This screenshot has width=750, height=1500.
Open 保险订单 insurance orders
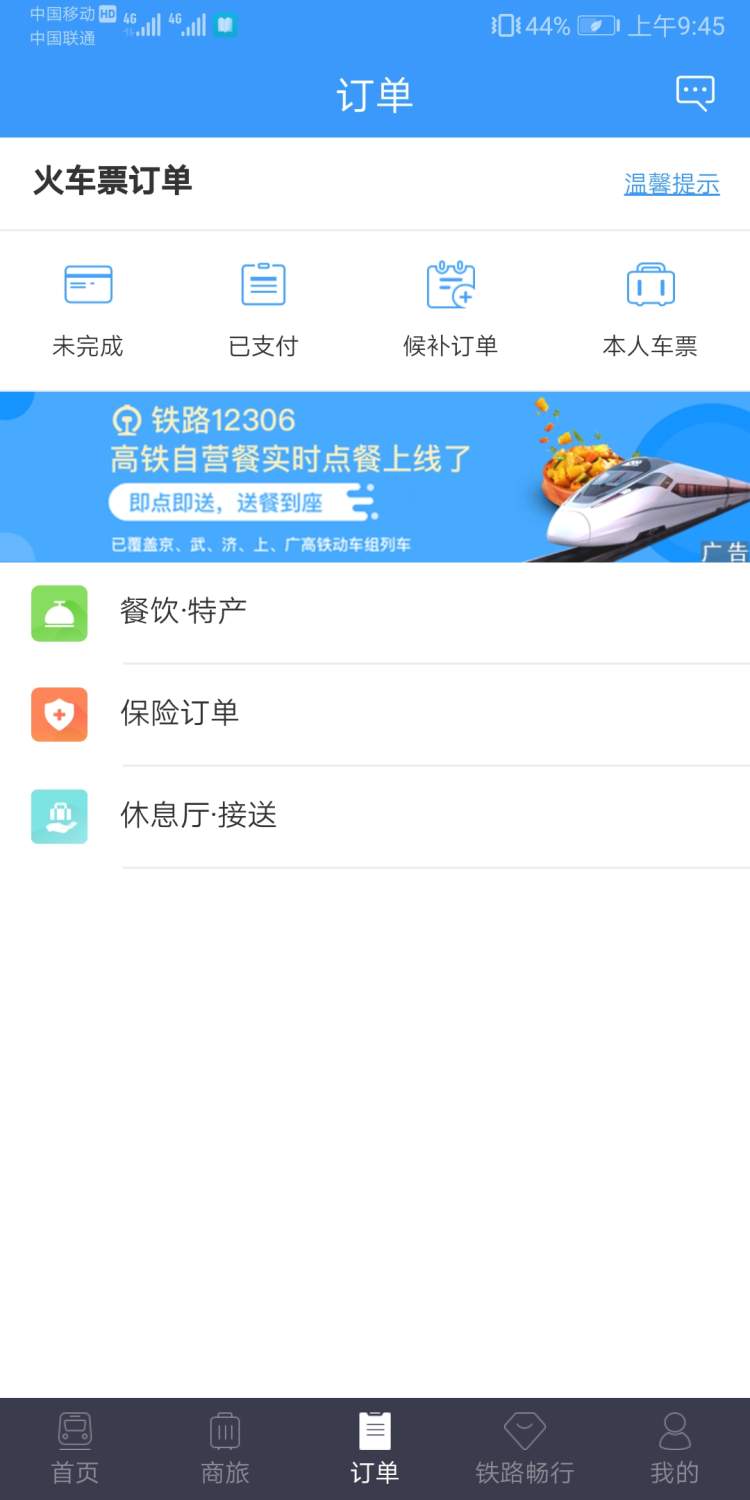tap(375, 714)
